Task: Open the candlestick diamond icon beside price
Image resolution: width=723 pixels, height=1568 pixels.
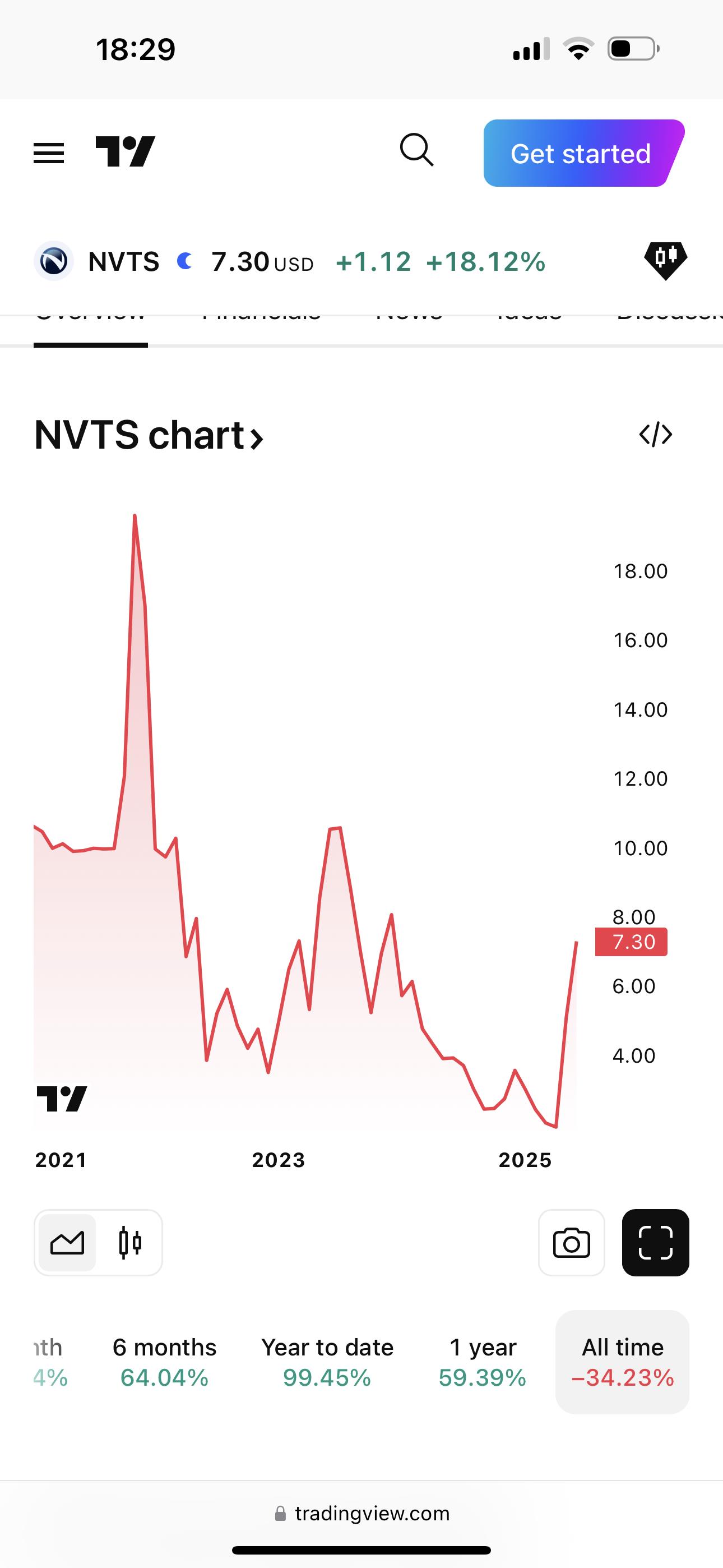Action: [665, 261]
